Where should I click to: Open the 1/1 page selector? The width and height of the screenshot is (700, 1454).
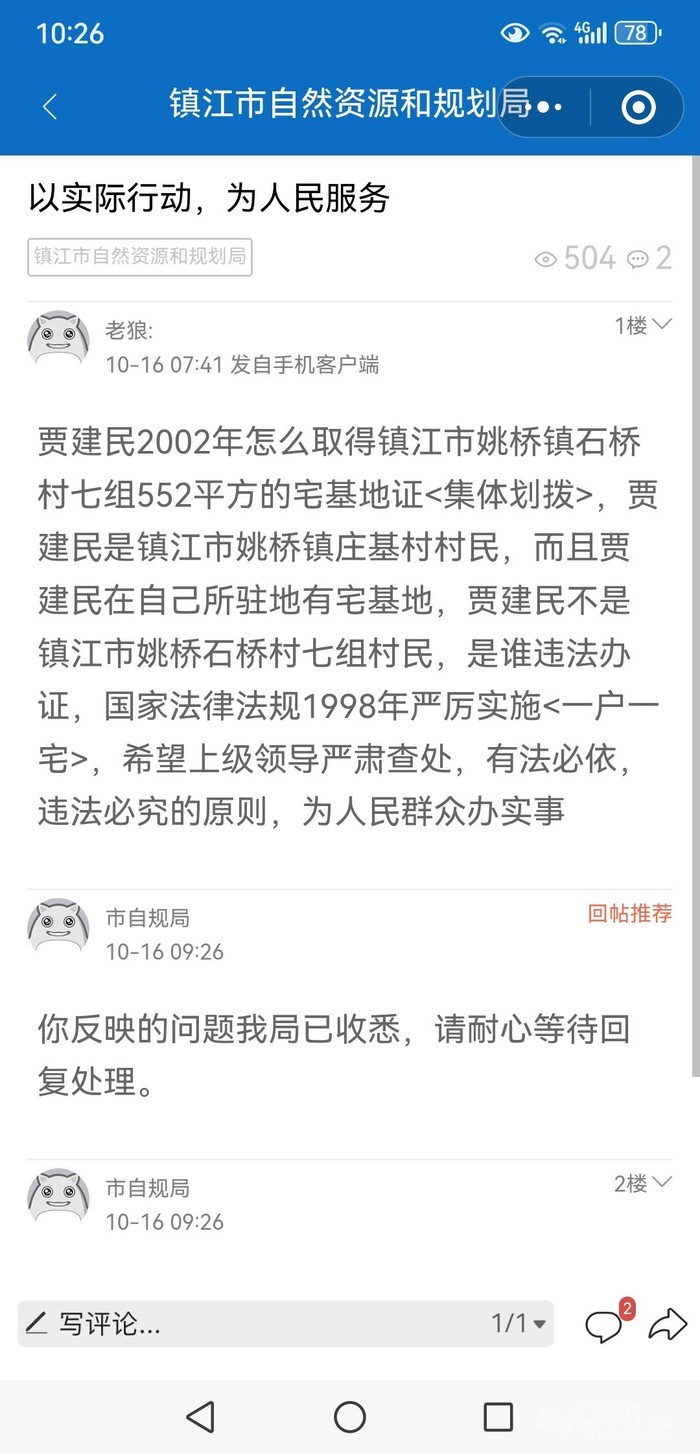(x=519, y=1324)
